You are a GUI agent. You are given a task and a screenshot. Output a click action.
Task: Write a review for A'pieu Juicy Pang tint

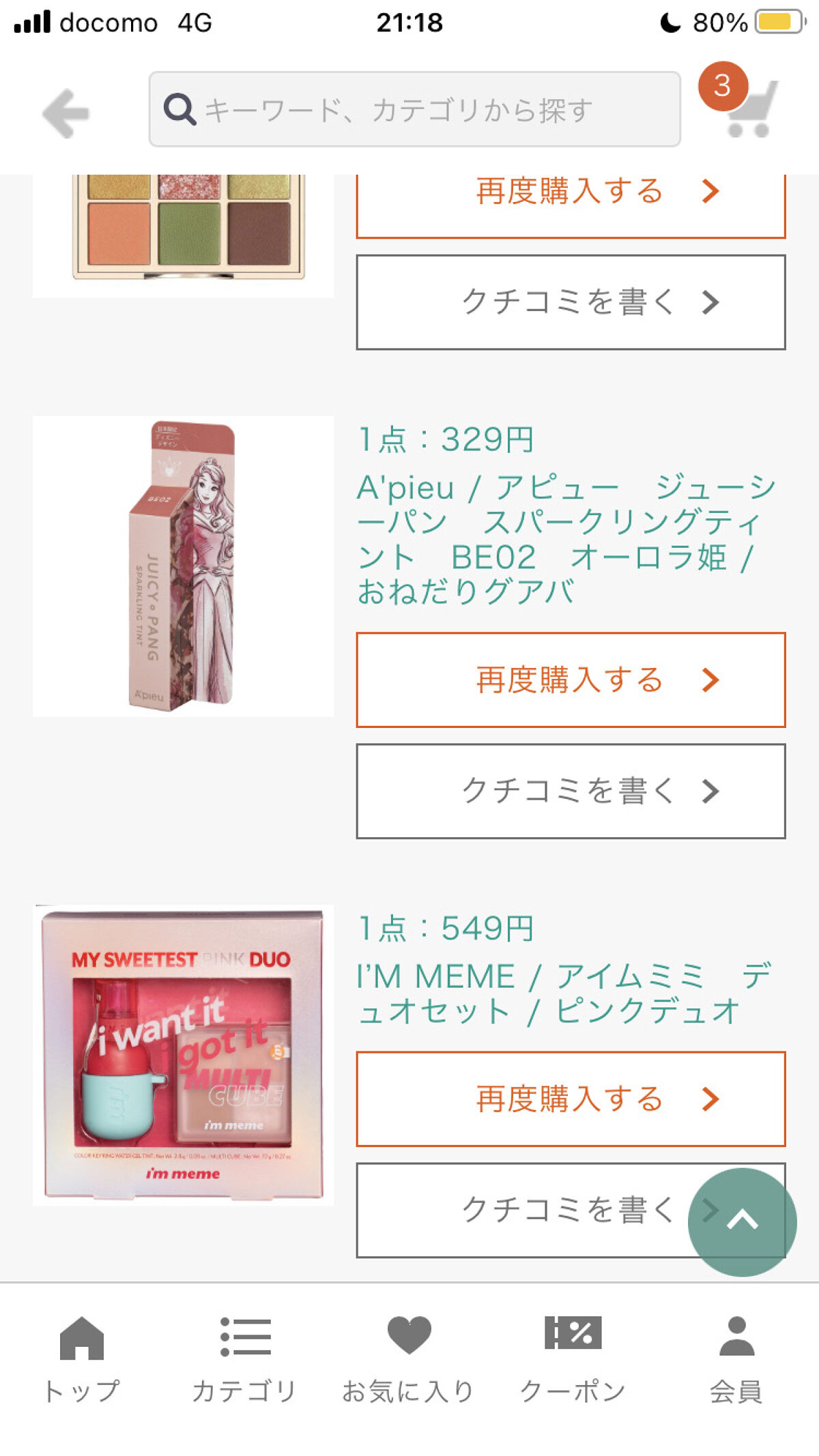tap(570, 791)
